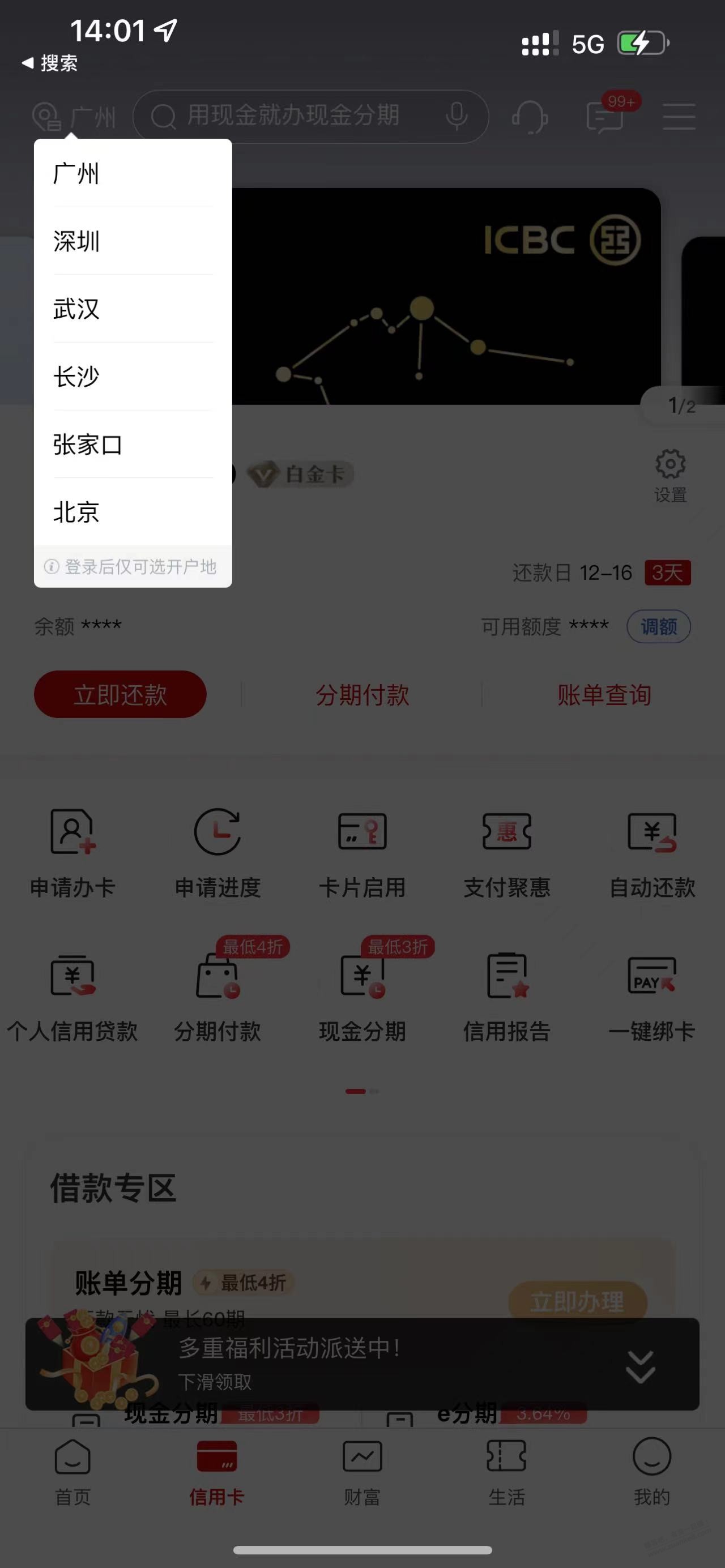Screen dimensions: 725x1568
Task: Use 一键绑卡 one-tap card binding icon
Action: pyautogui.click(x=651, y=998)
